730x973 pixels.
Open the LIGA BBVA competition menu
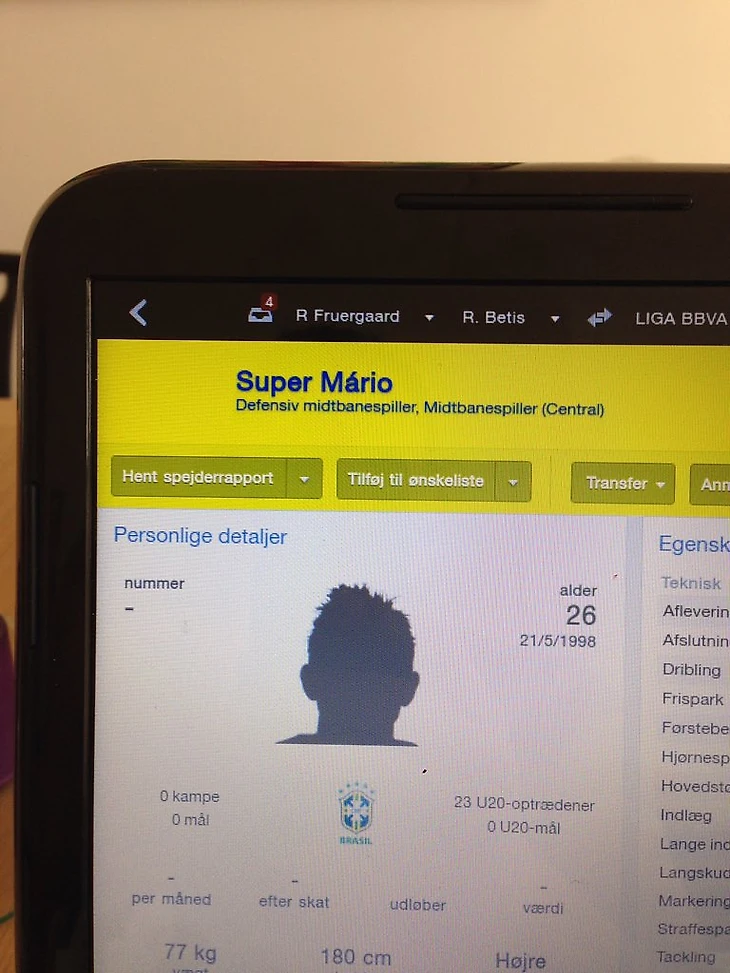pyautogui.click(x=680, y=318)
